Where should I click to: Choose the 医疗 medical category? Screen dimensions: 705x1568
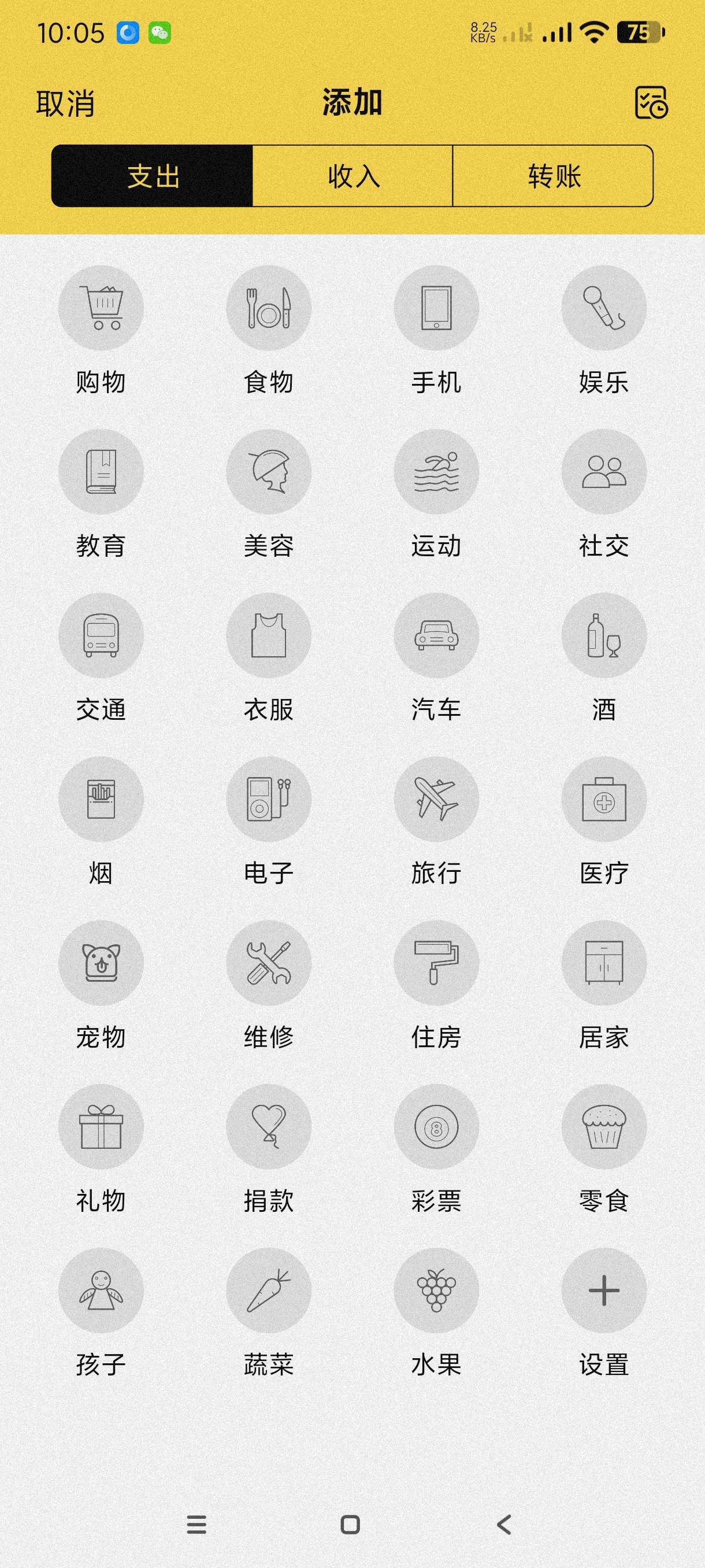pyautogui.click(x=603, y=799)
